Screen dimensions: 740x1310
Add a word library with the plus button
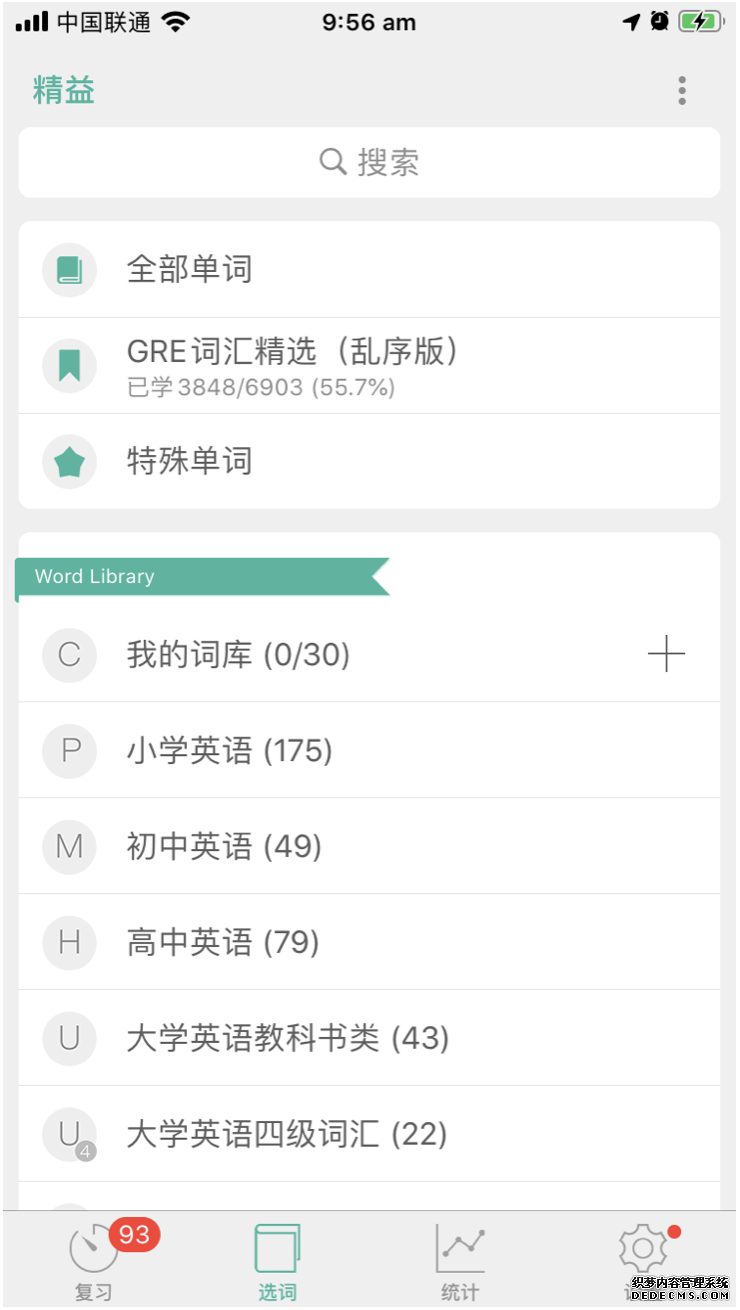[x=667, y=654]
